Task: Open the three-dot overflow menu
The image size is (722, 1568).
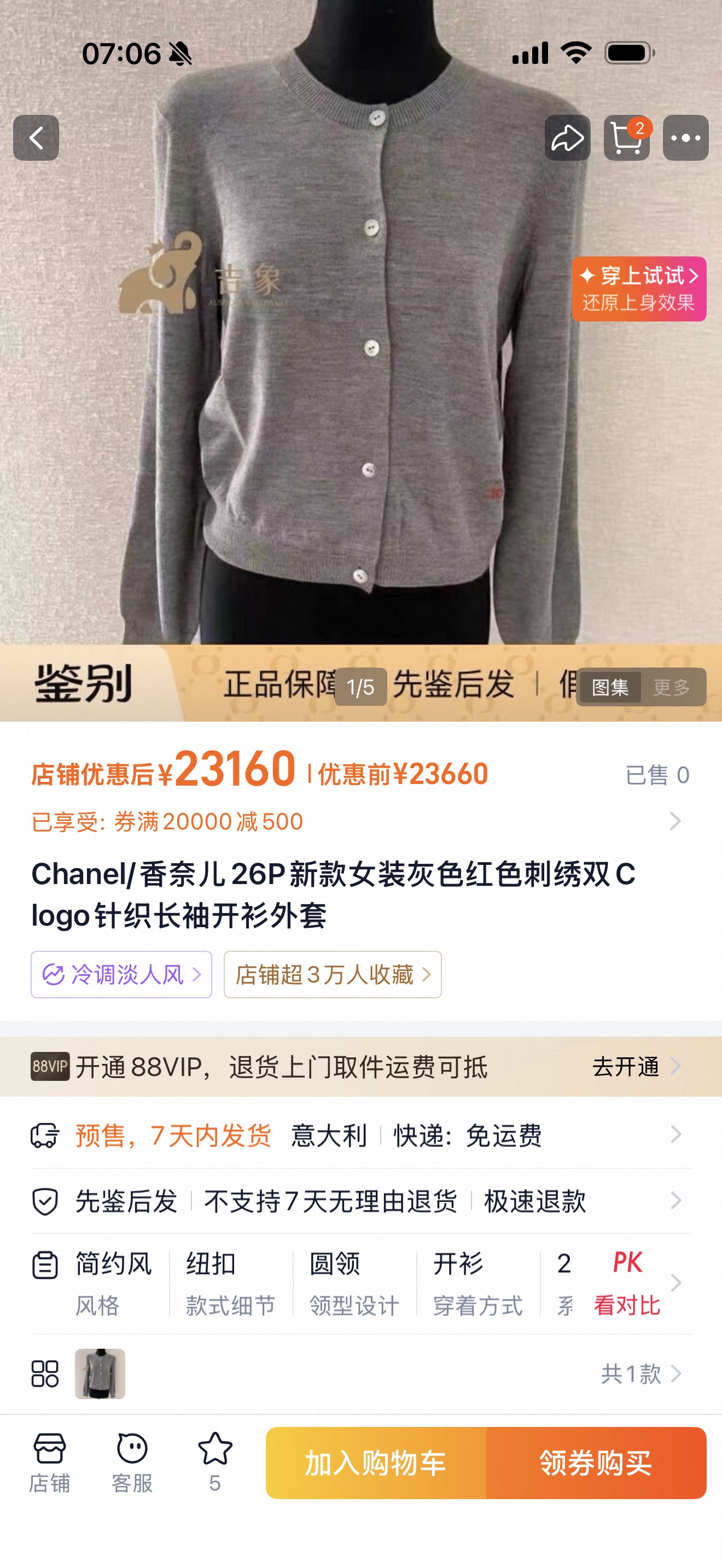Action: 685,138
